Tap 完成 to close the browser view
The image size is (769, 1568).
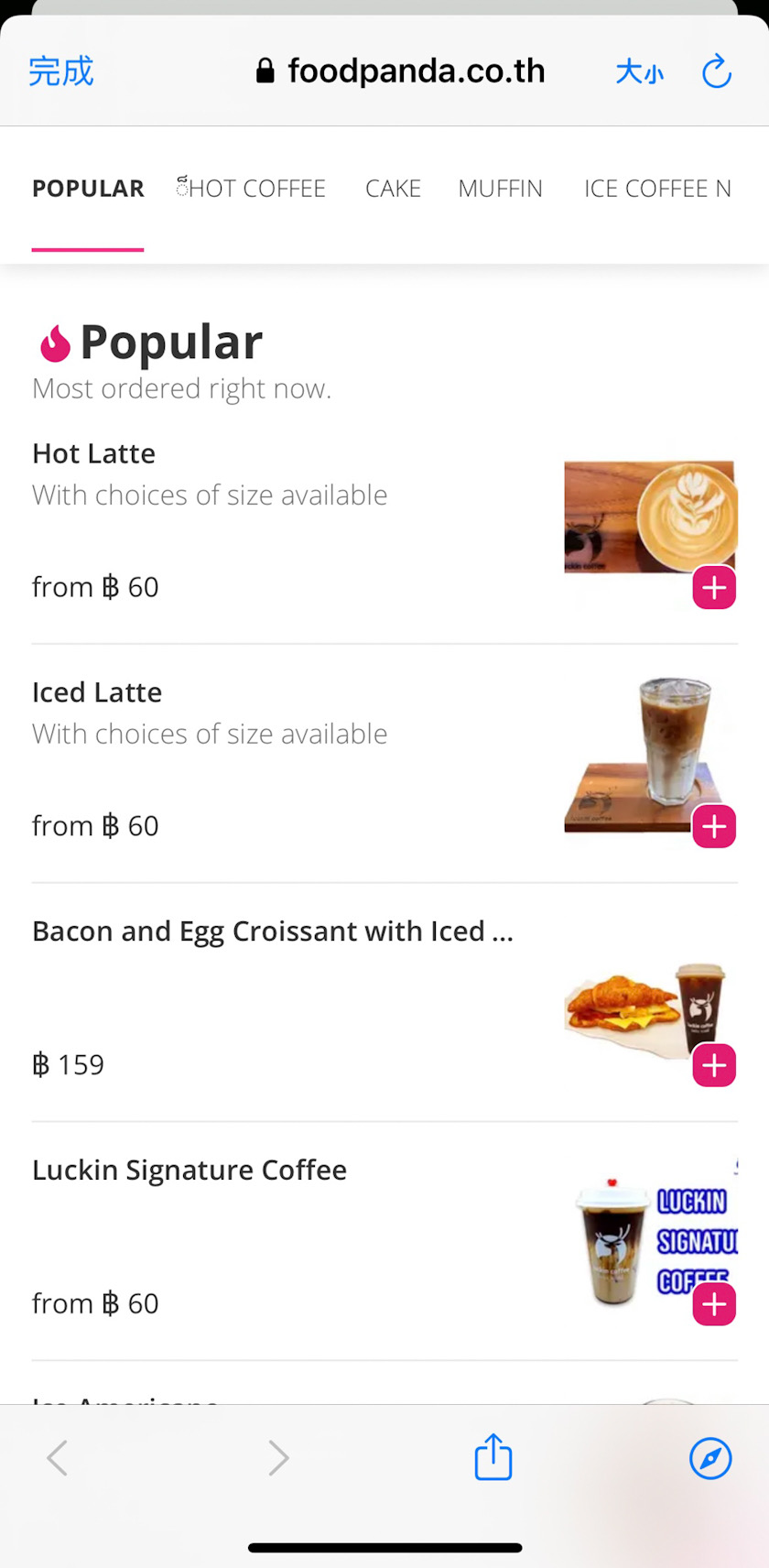(x=60, y=71)
